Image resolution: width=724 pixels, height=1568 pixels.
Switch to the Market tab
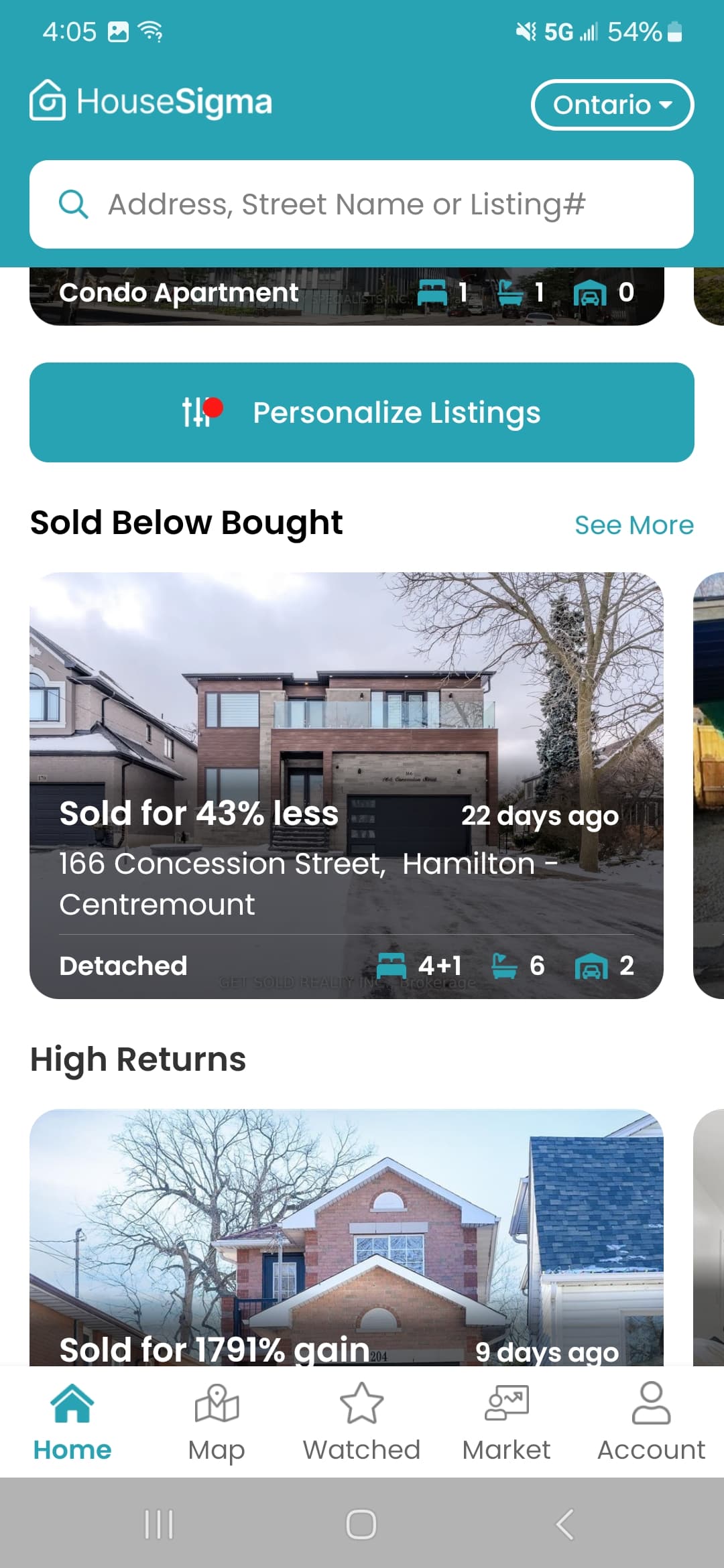coord(506,1422)
